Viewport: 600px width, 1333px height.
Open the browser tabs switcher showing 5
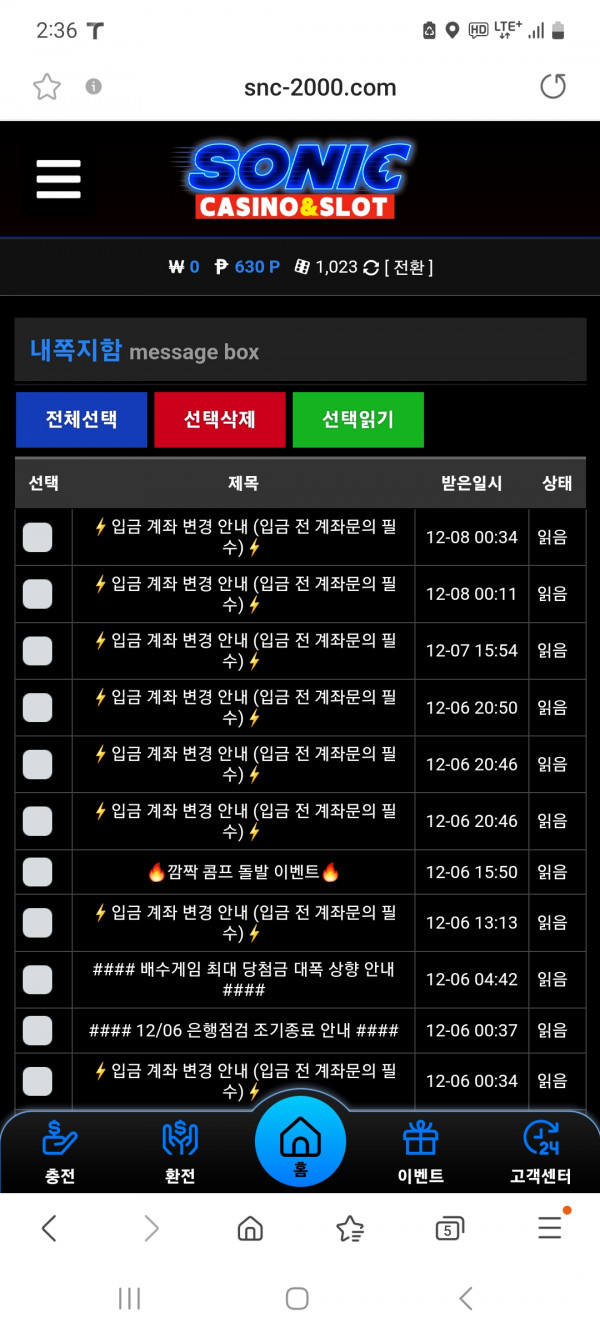(x=449, y=1229)
